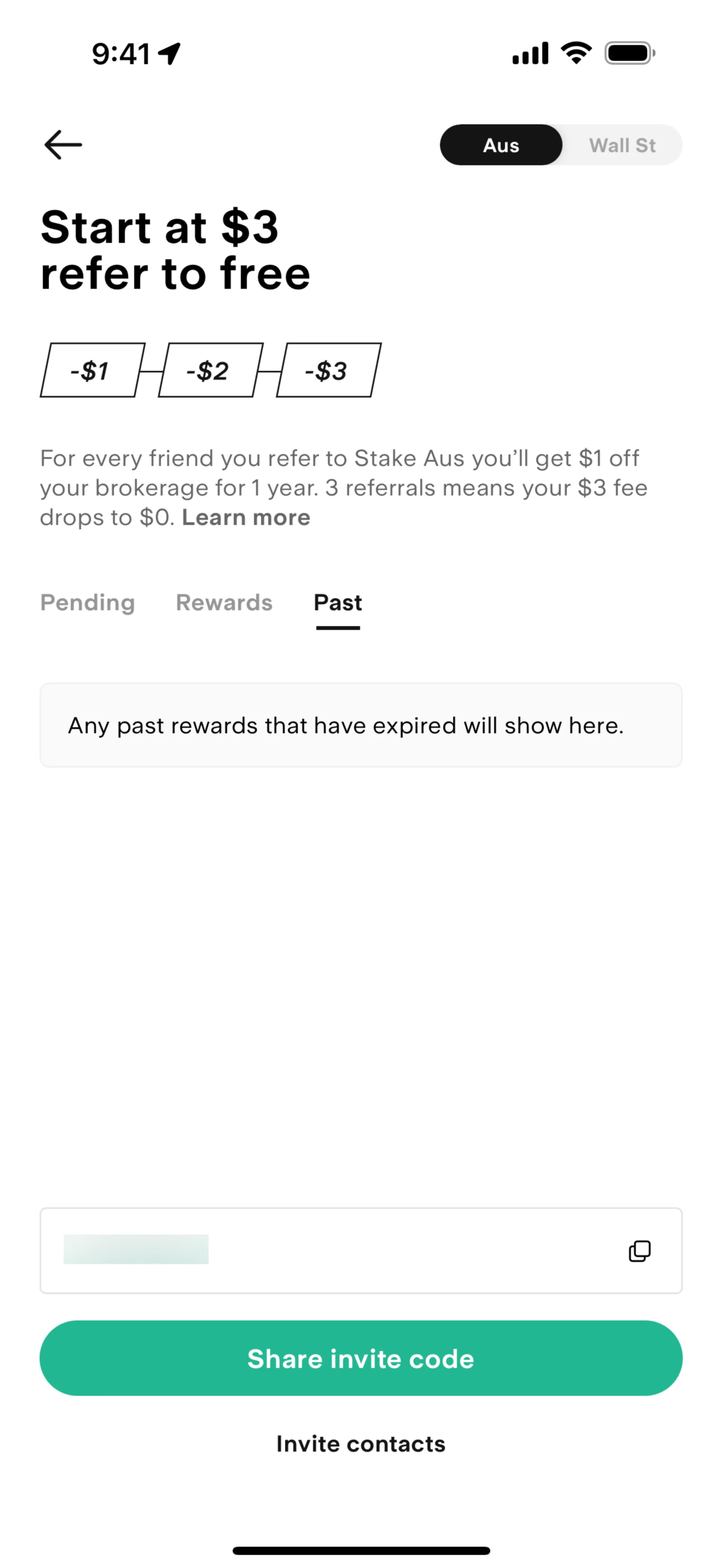Open the Rewards tab
This screenshot has width=722, height=1568.
pyautogui.click(x=224, y=602)
